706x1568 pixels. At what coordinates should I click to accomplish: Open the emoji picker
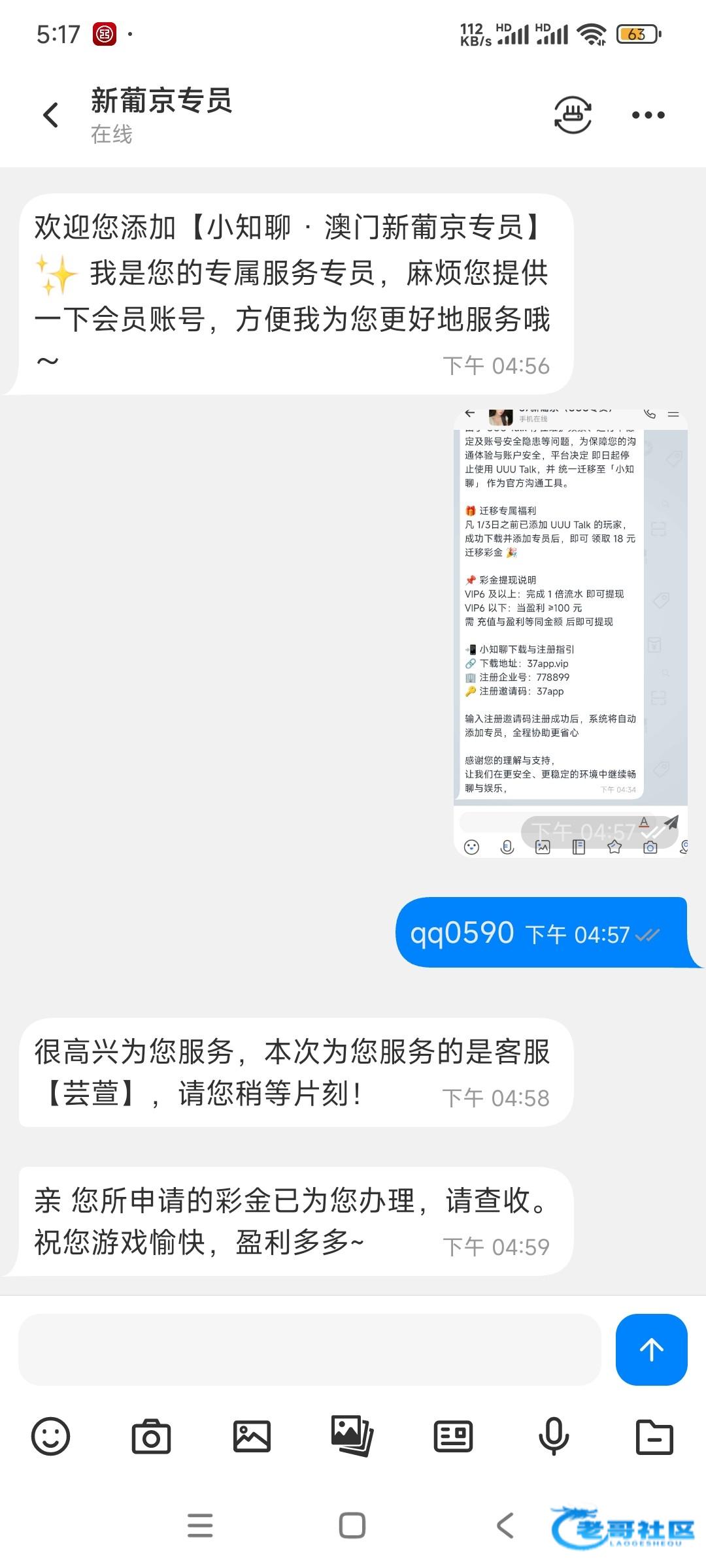50,1436
